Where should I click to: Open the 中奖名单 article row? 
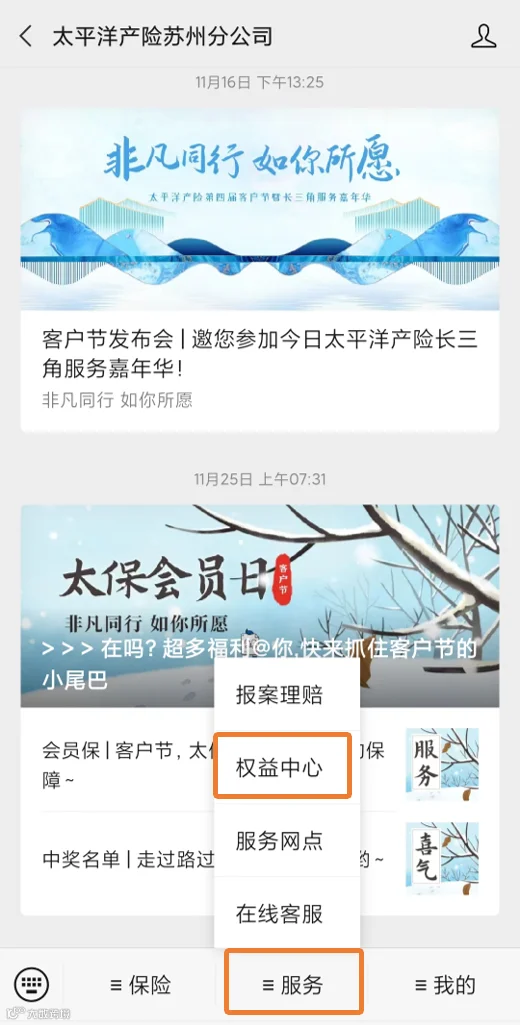tap(260, 859)
